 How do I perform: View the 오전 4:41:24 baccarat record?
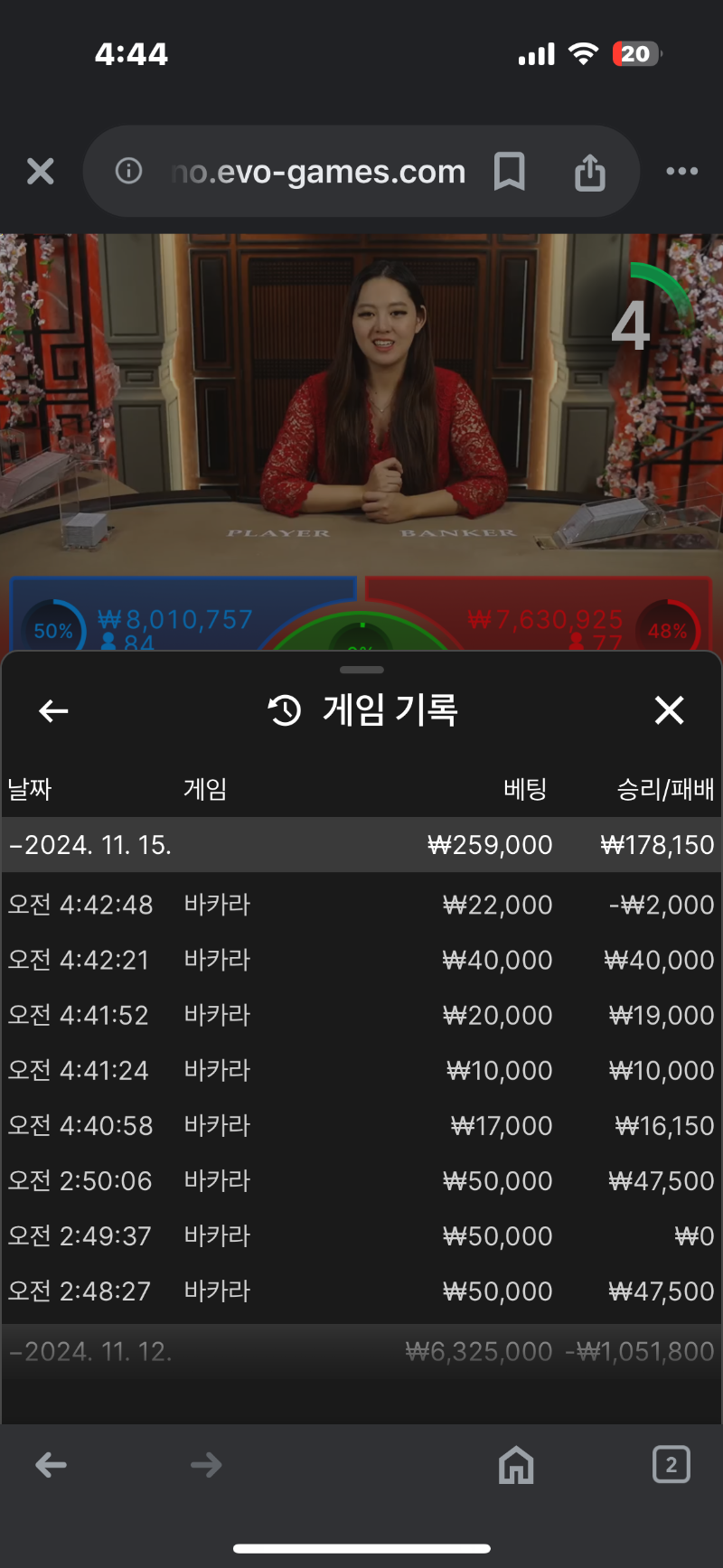coord(361,1070)
